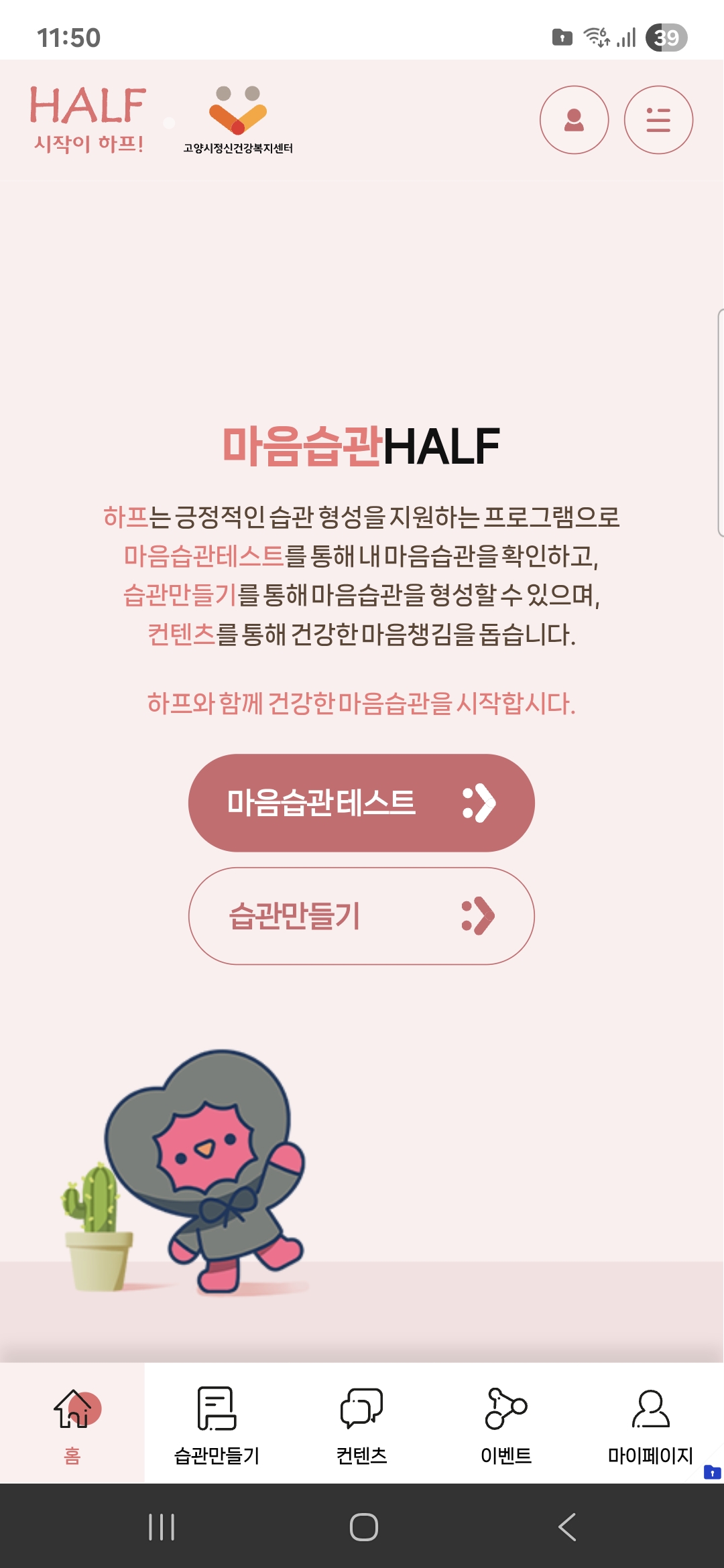The image size is (724, 1568).
Task: Open the hamburger menu button
Action: [658, 120]
